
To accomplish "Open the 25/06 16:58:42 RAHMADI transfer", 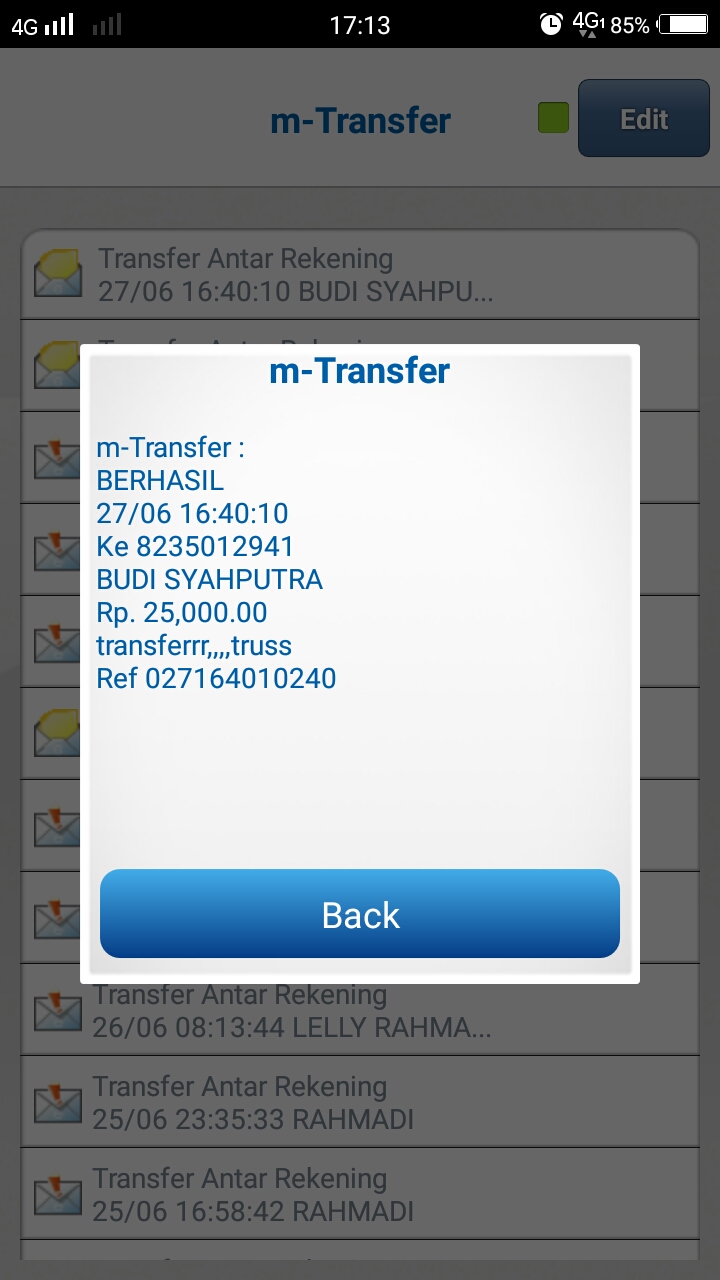I will point(360,1194).
